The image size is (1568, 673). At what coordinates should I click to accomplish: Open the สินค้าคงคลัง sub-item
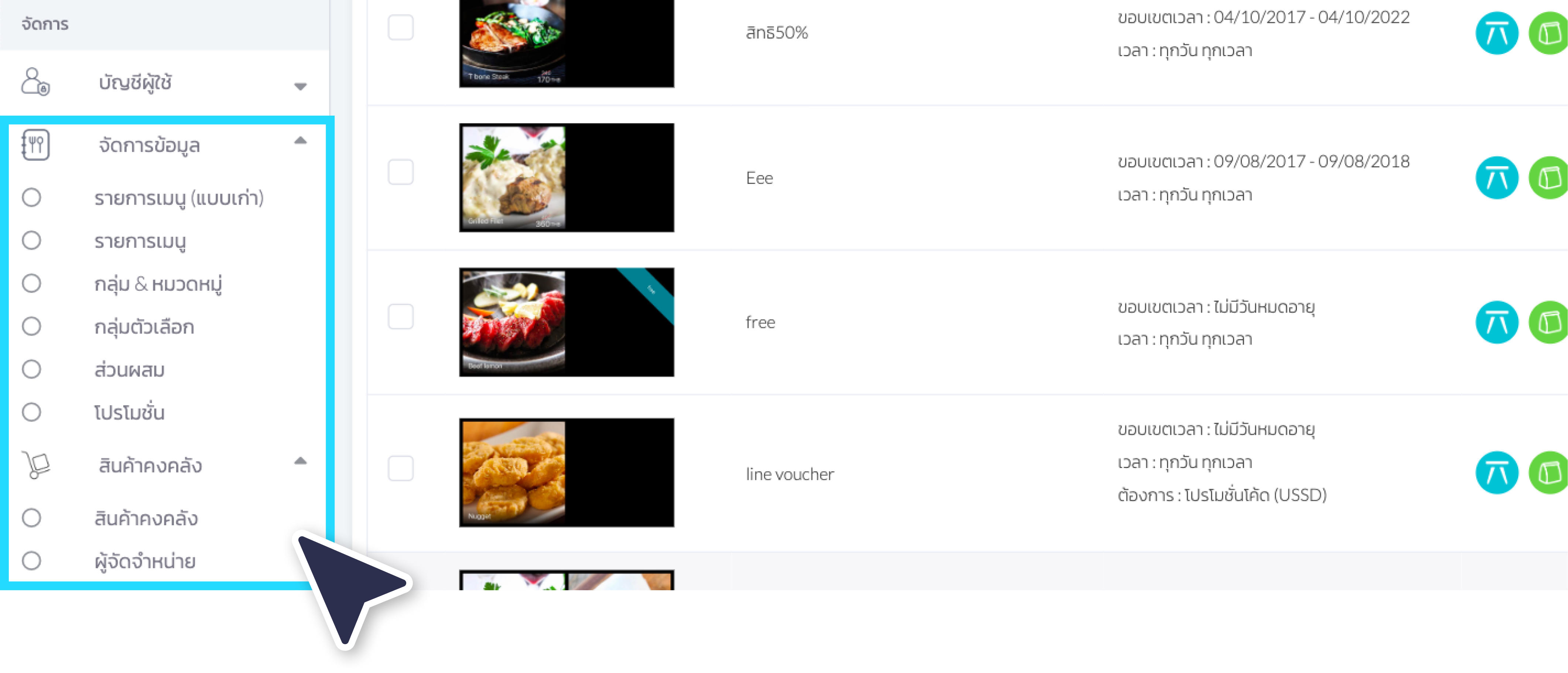(x=146, y=518)
